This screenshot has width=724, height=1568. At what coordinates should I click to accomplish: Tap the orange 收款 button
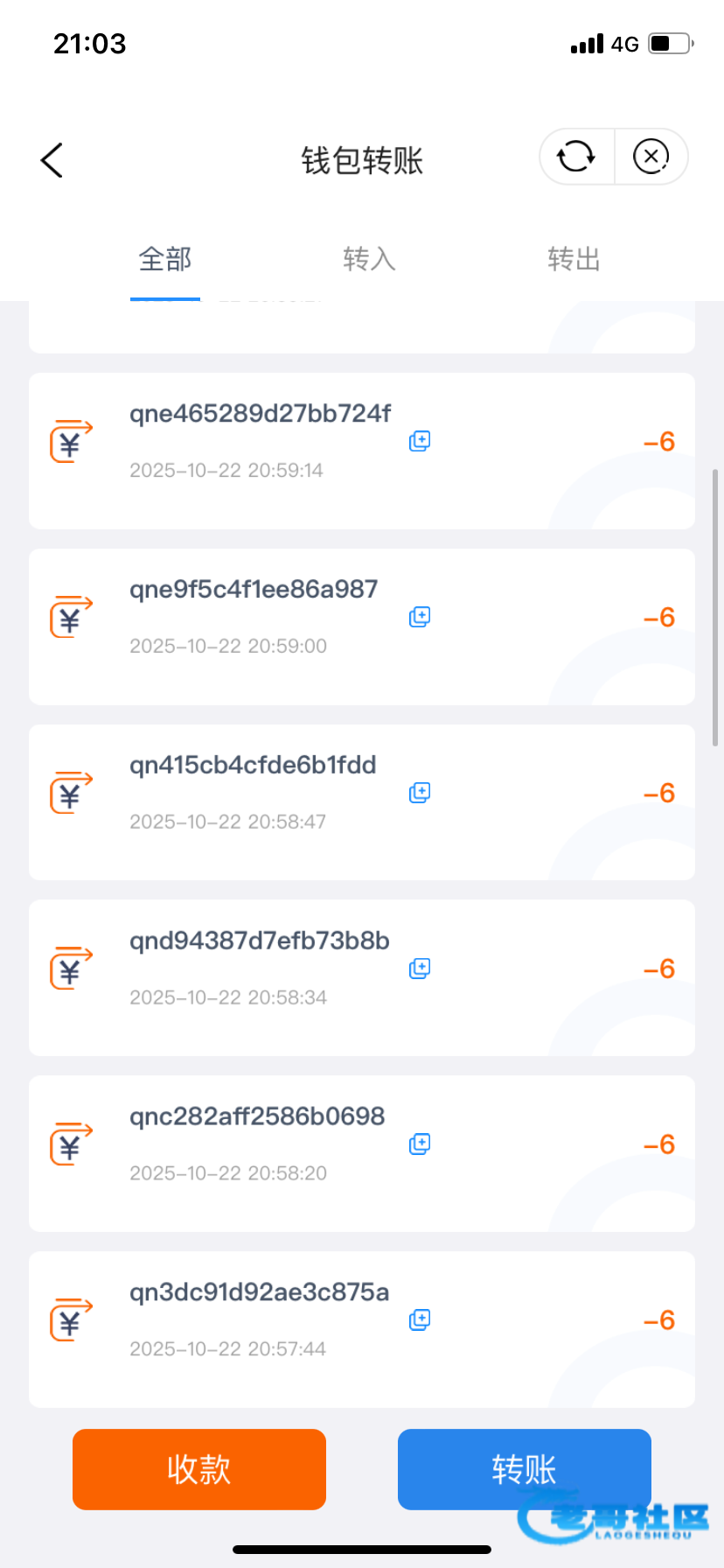pos(199,1469)
